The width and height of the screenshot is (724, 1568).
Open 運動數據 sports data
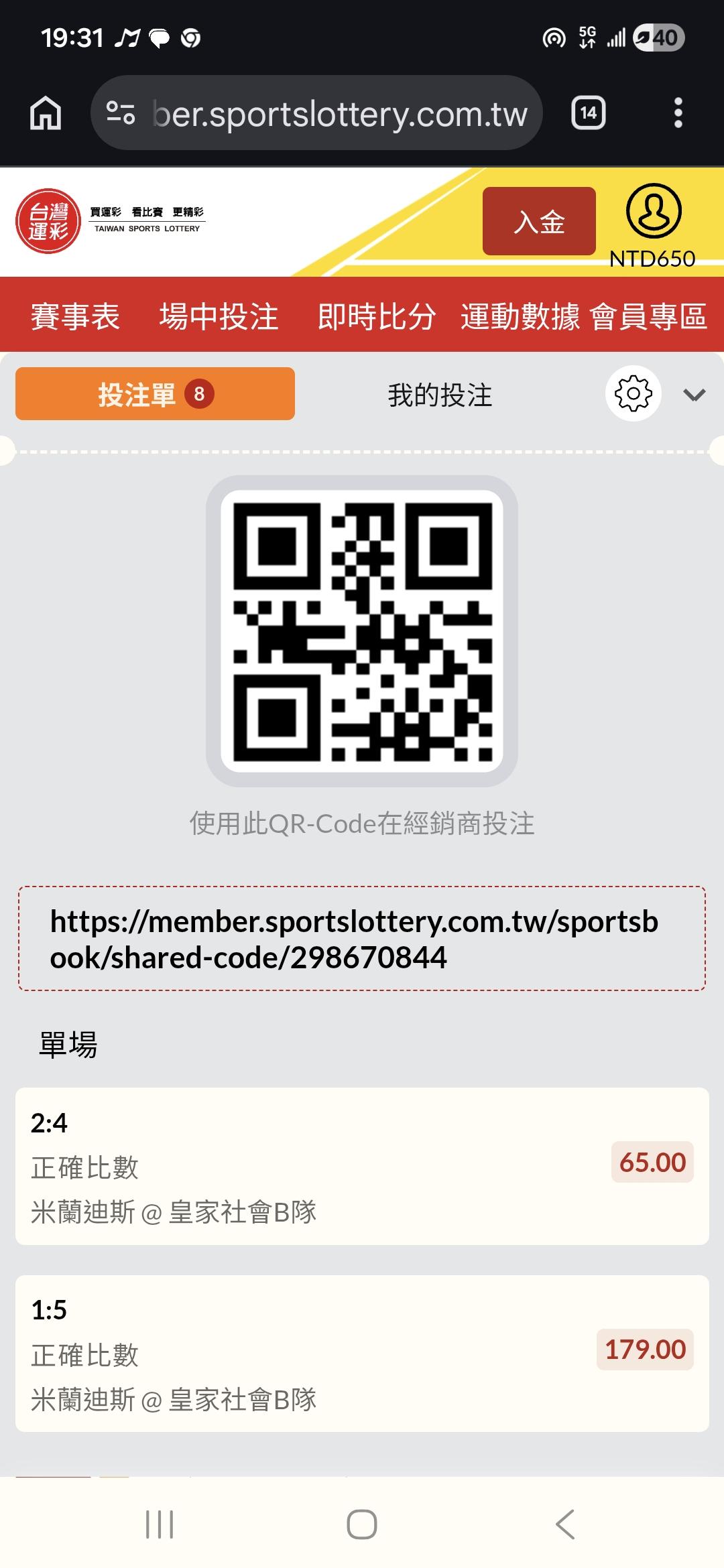point(520,316)
